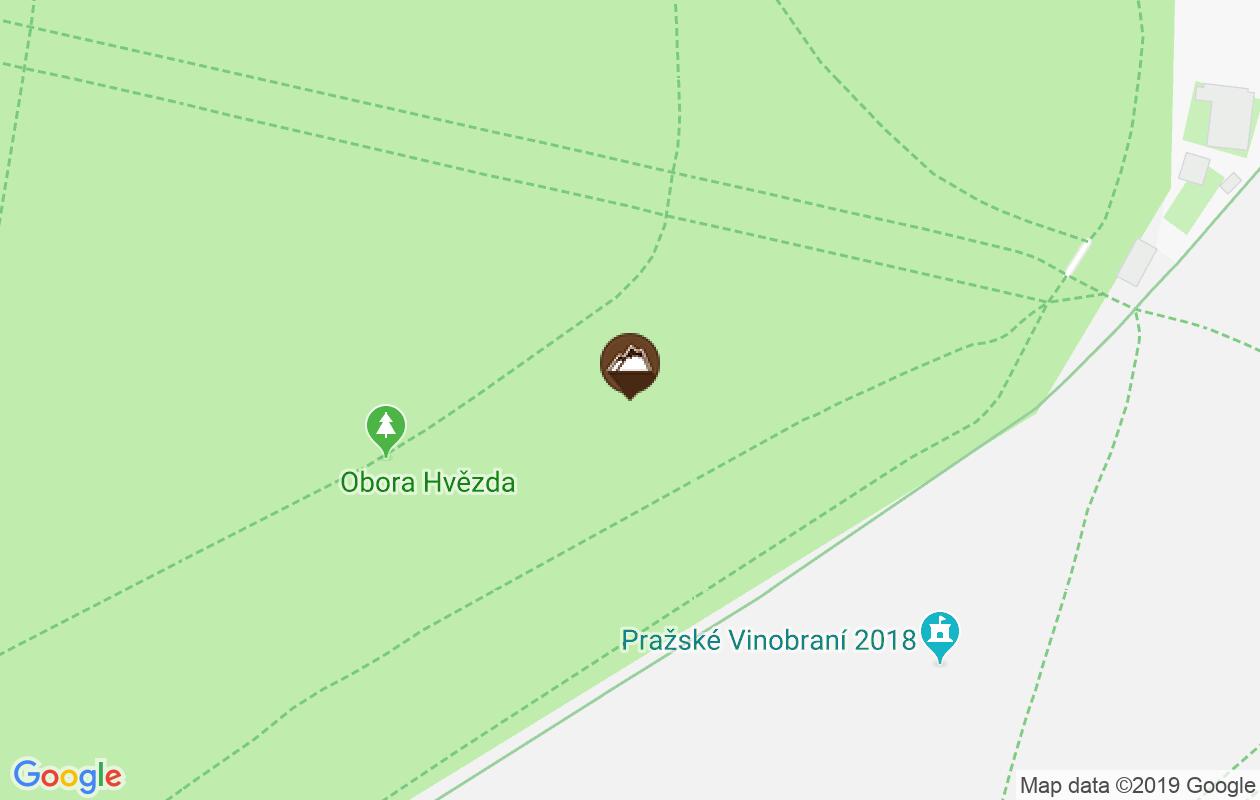Select the Pražské Vinobraní 2018 marker
The width and height of the screenshot is (1260, 800).
pyautogui.click(x=939, y=634)
